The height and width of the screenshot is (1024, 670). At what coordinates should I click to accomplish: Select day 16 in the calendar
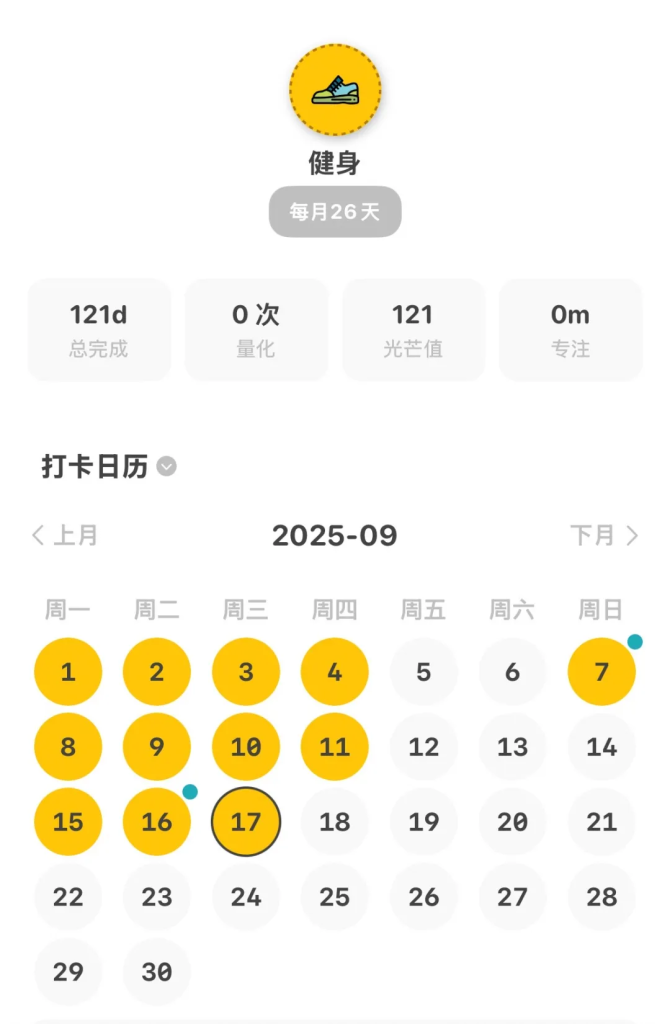coord(157,822)
